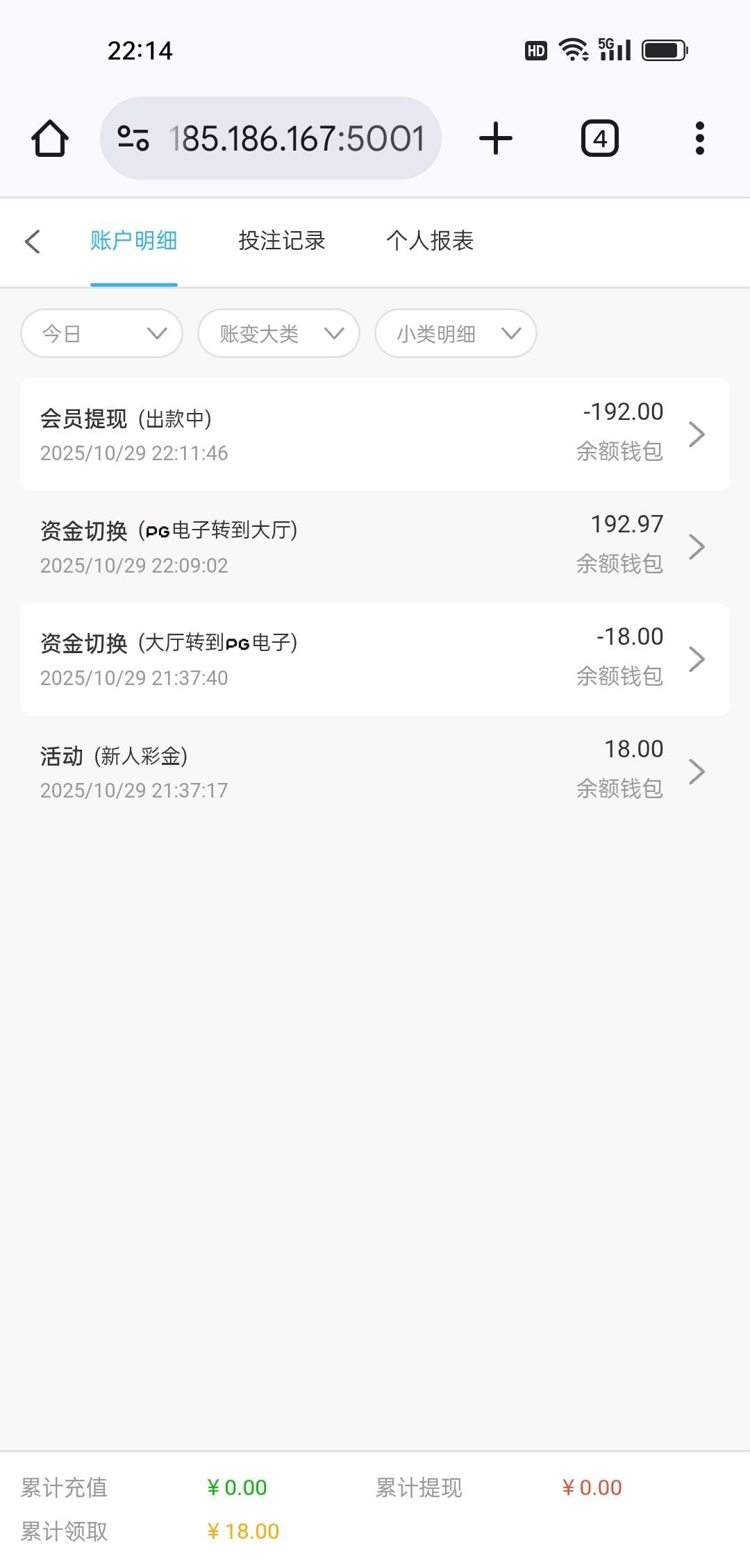Image resolution: width=750 pixels, height=1568 pixels.
Task: Switch to the 个人报表 tab
Action: (430, 241)
